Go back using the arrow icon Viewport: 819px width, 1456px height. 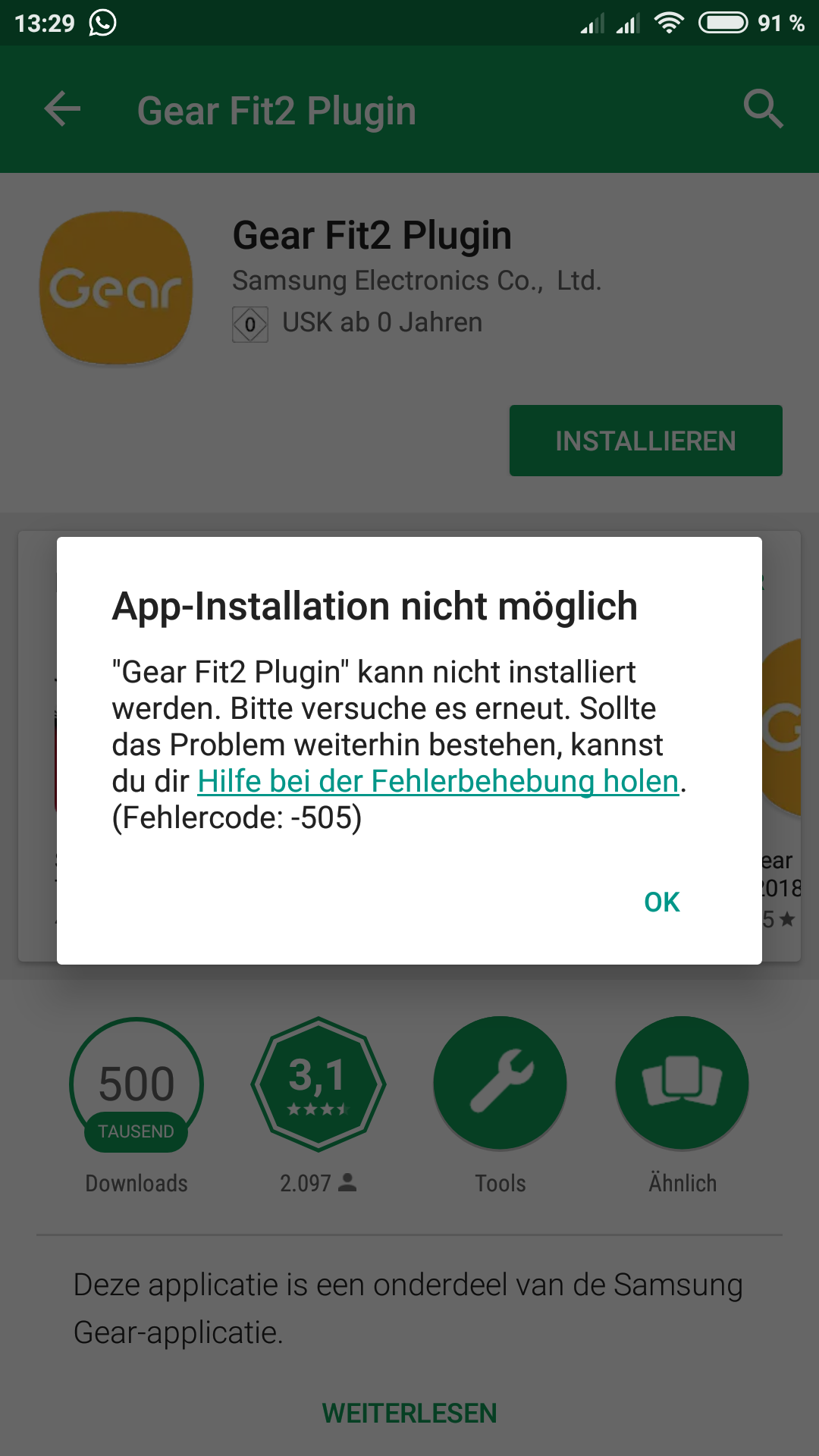click(x=62, y=109)
